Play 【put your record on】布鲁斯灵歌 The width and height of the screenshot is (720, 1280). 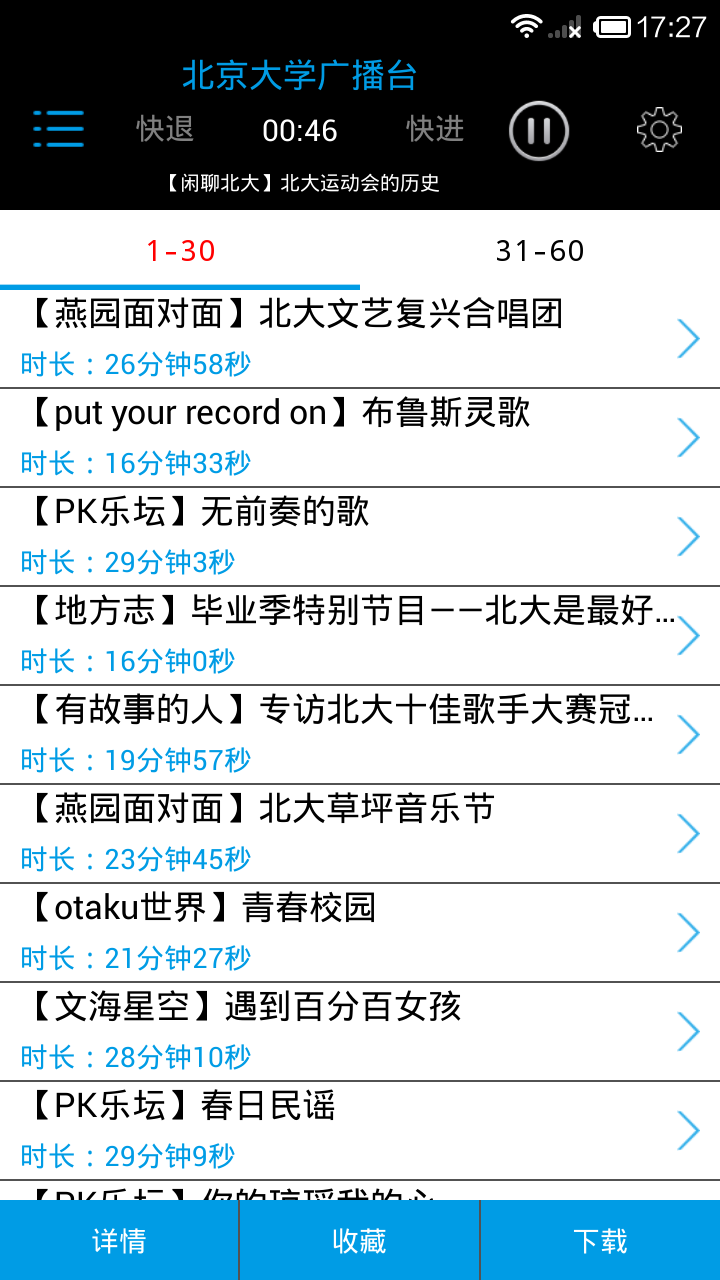click(340, 436)
